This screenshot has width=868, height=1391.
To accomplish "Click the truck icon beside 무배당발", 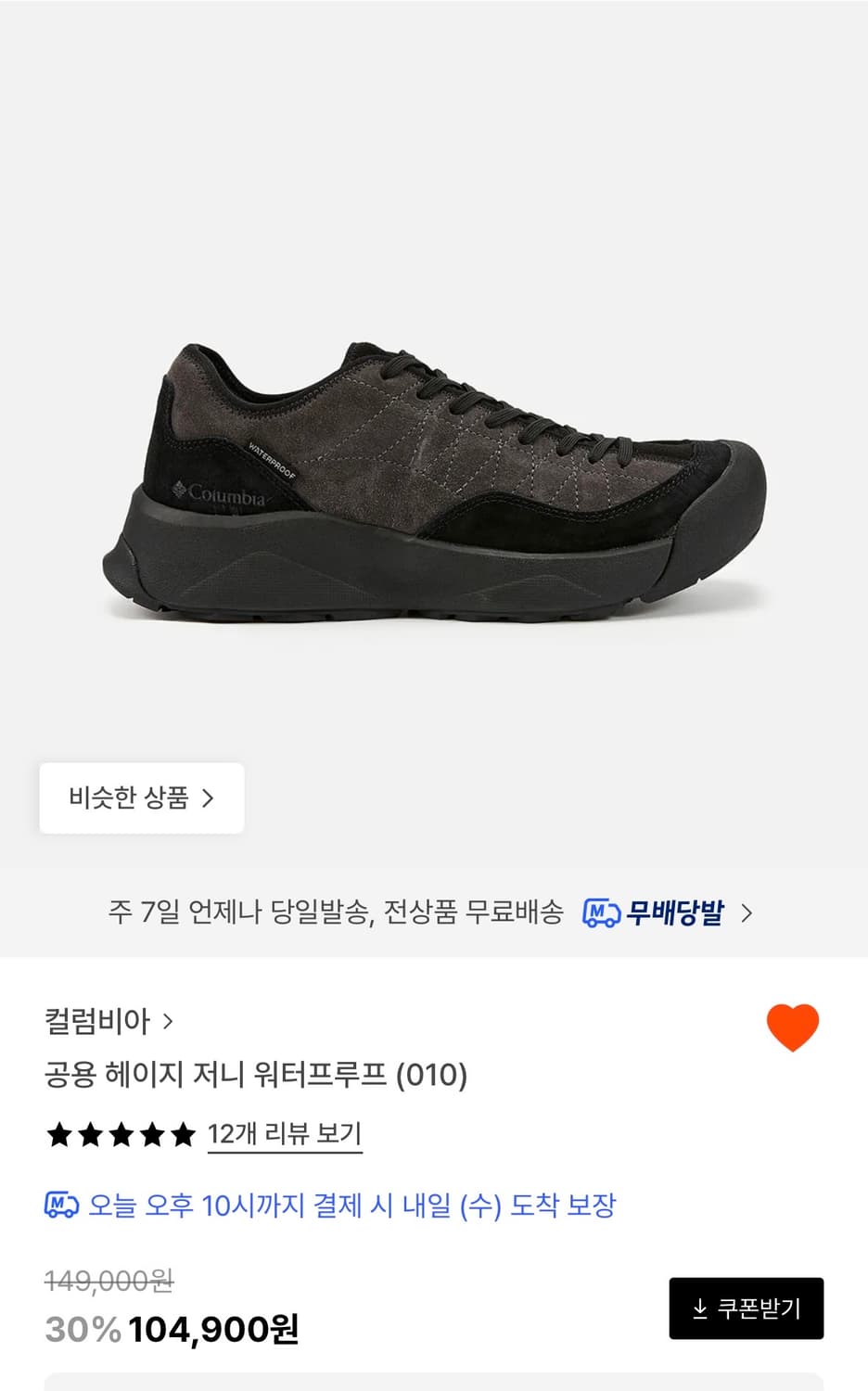I will (x=599, y=912).
